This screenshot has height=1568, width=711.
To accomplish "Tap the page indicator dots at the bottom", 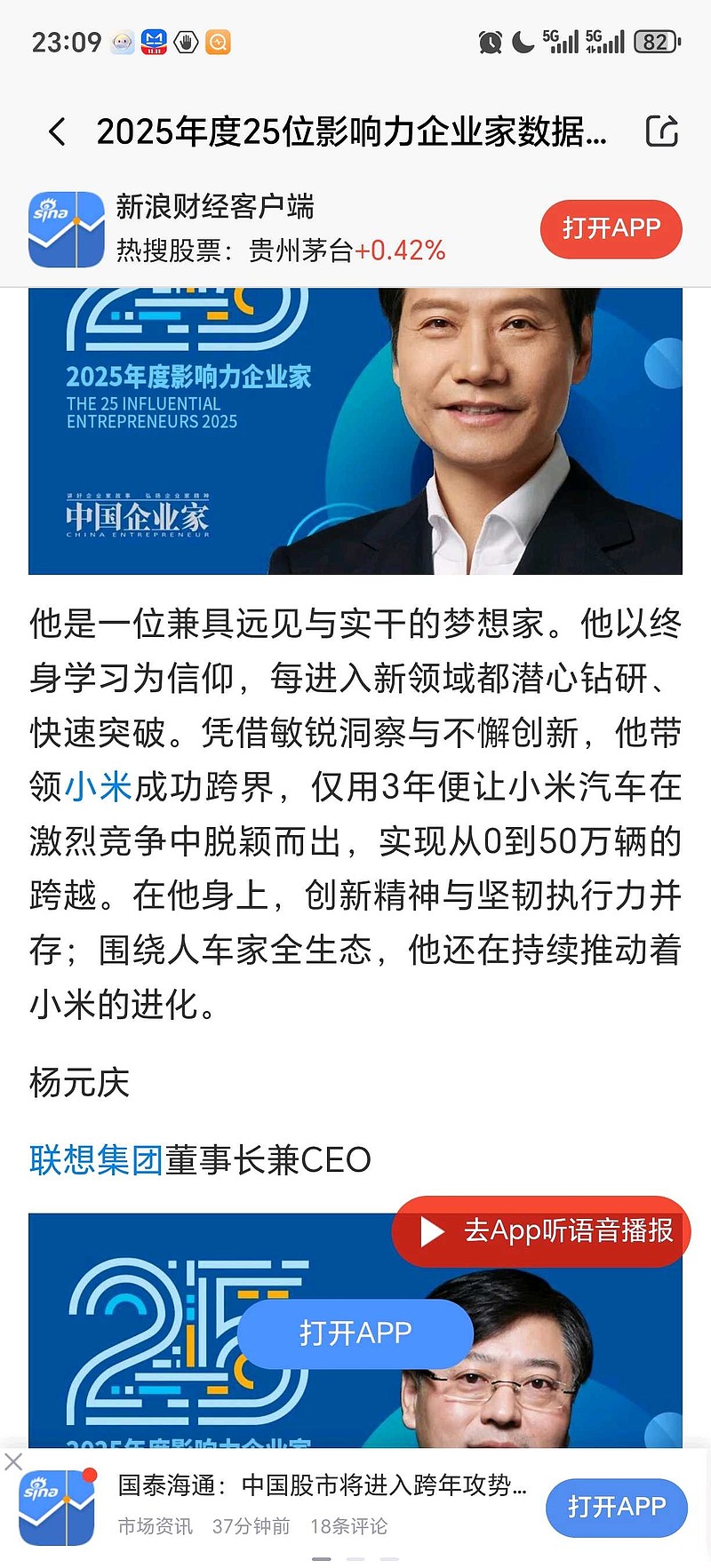I will pyautogui.click(x=355, y=1561).
